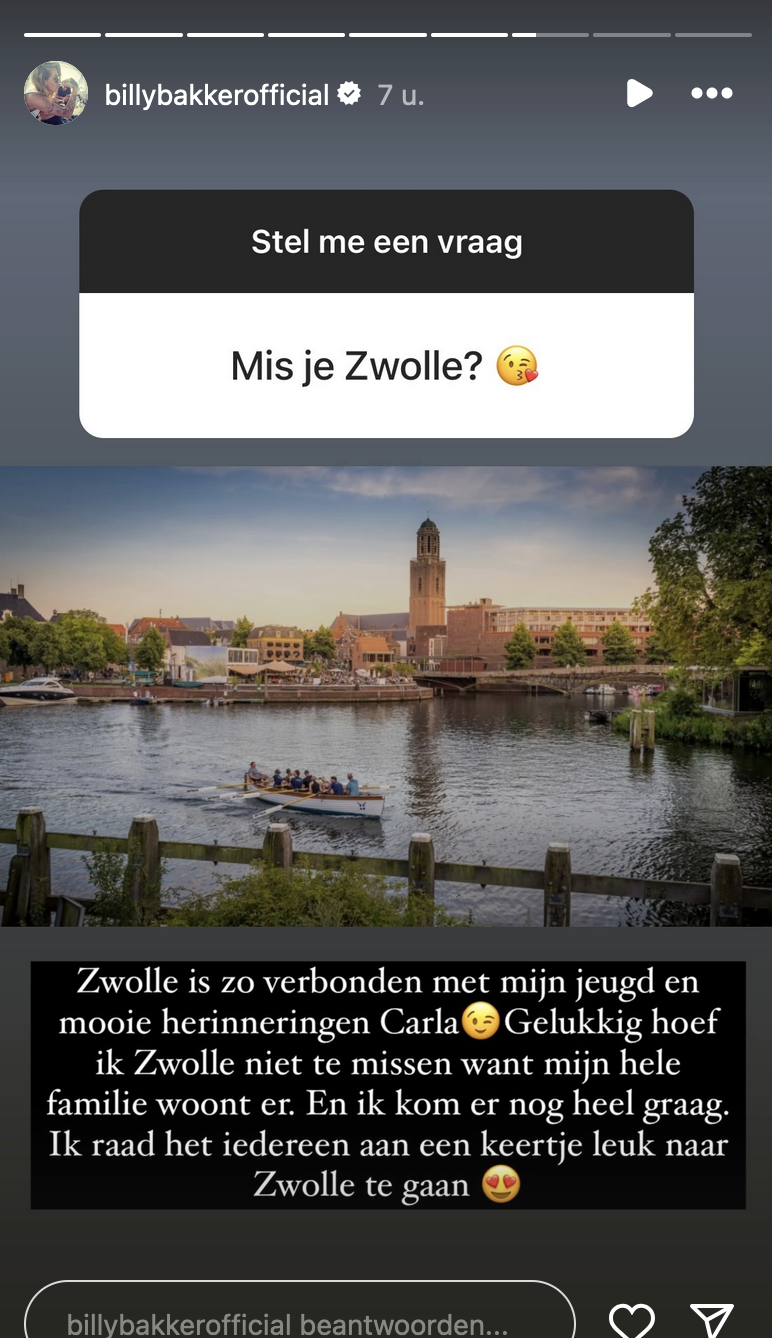Open the billybakkerofficial username link
The height and width of the screenshot is (1338, 772).
click(x=216, y=95)
